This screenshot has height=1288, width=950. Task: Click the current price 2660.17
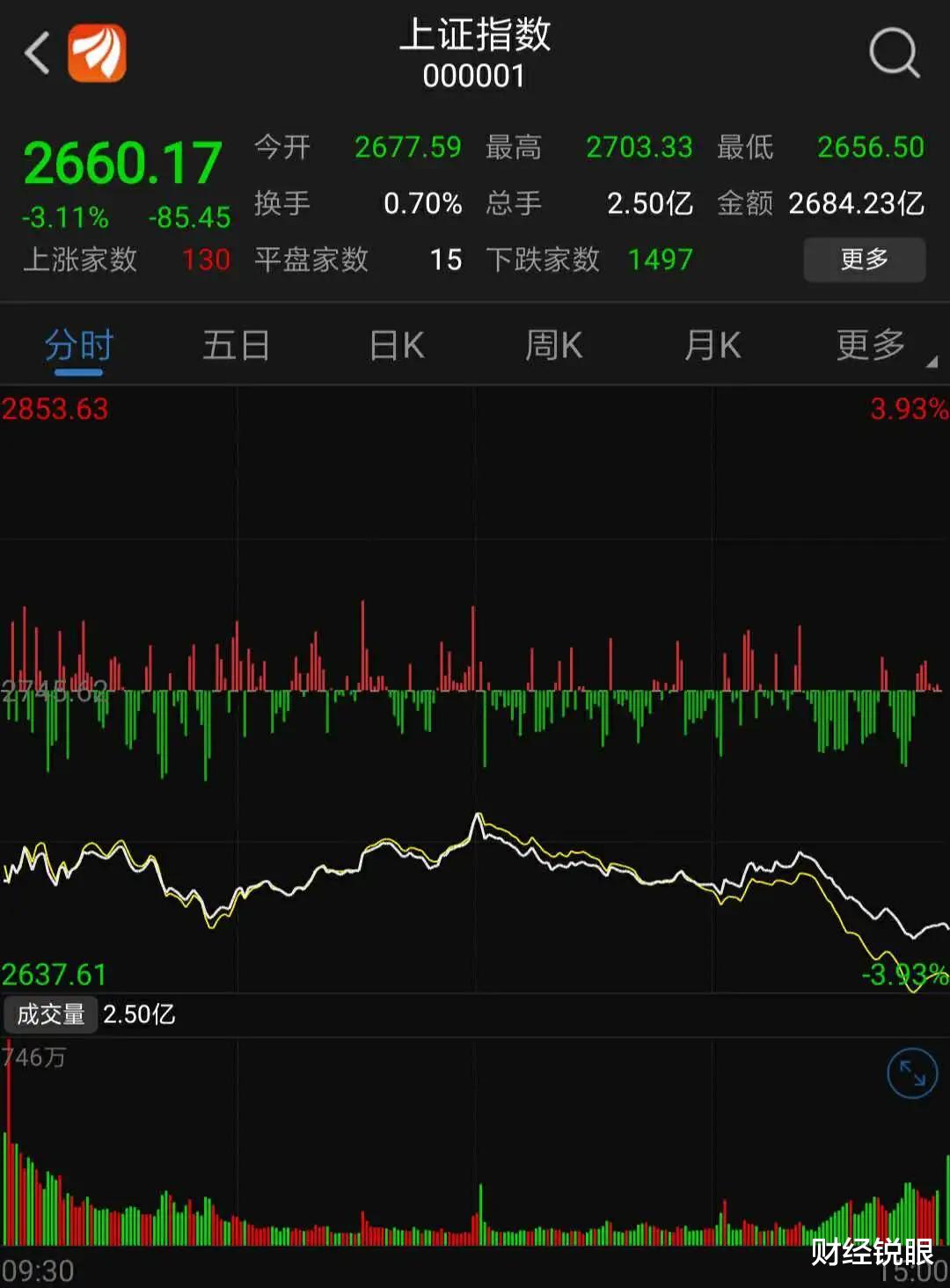(123, 160)
